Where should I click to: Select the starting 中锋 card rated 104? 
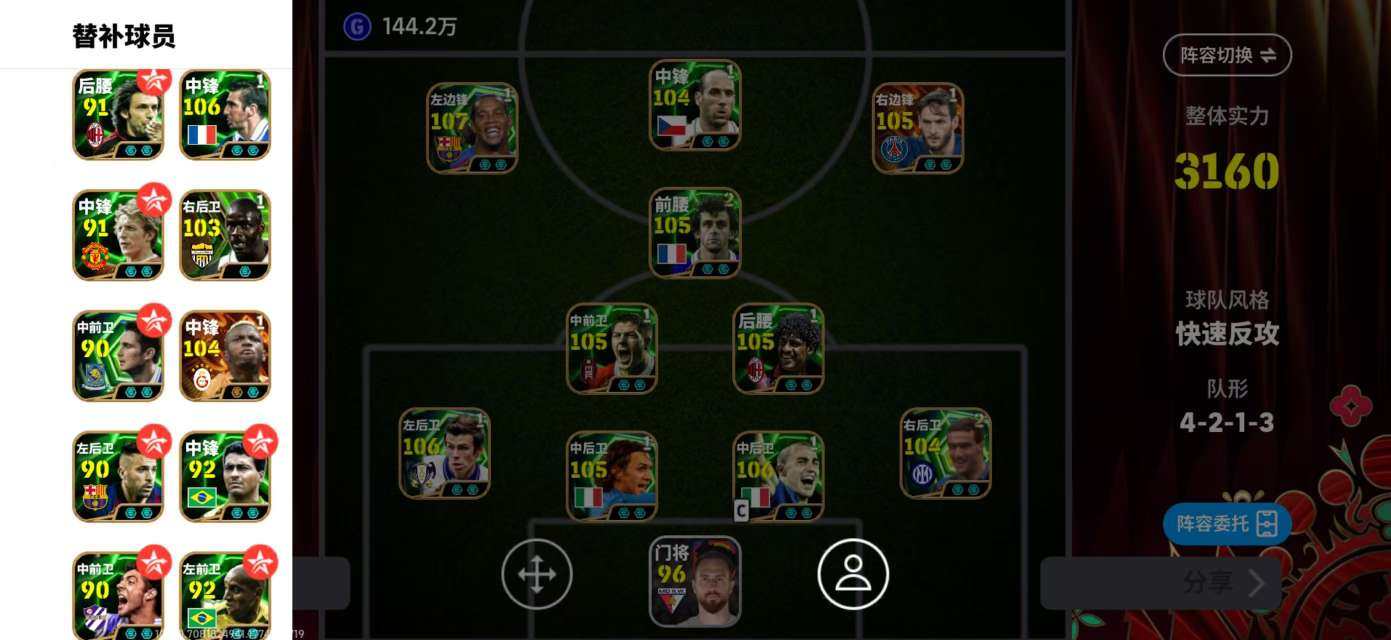coord(695,105)
